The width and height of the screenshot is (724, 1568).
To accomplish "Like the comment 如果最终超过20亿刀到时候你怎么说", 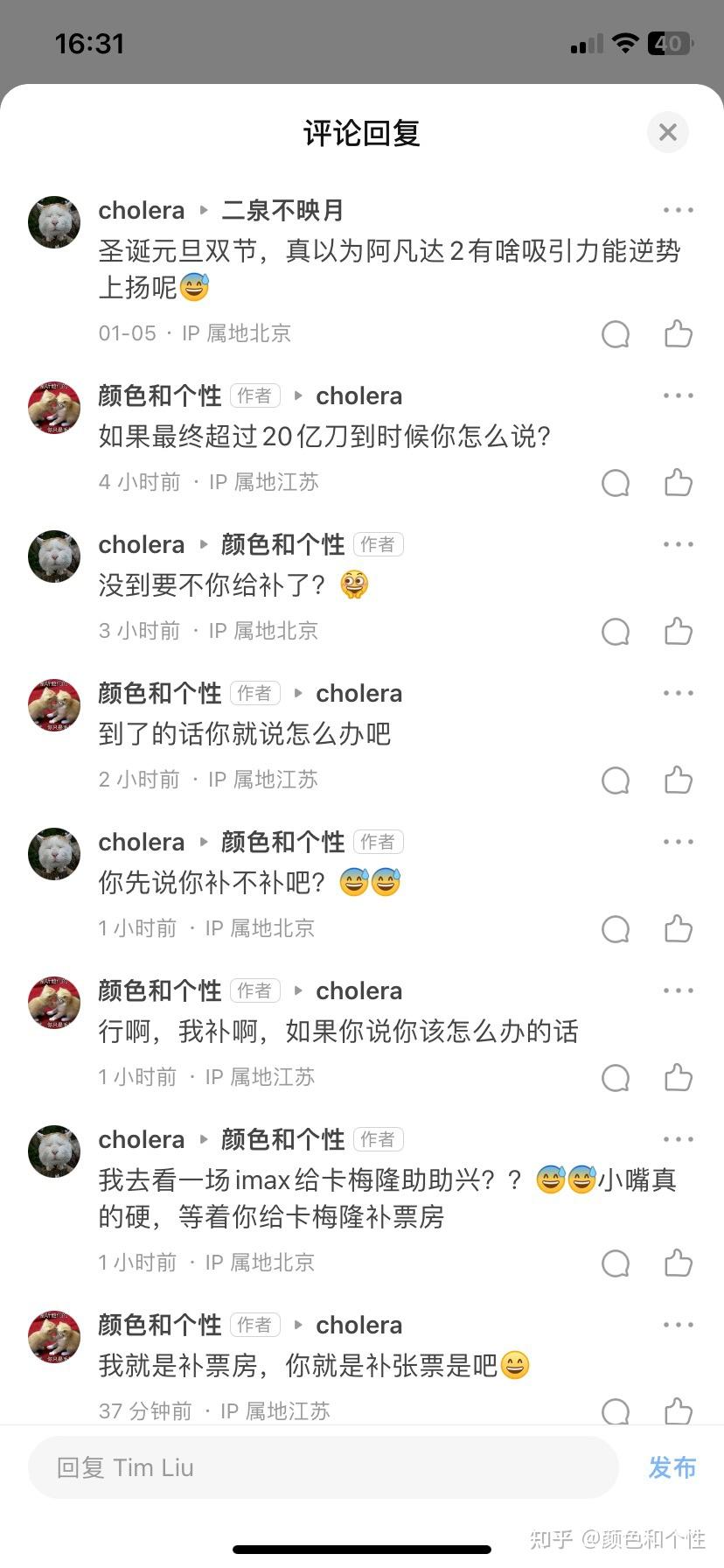I will click(679, 482).
